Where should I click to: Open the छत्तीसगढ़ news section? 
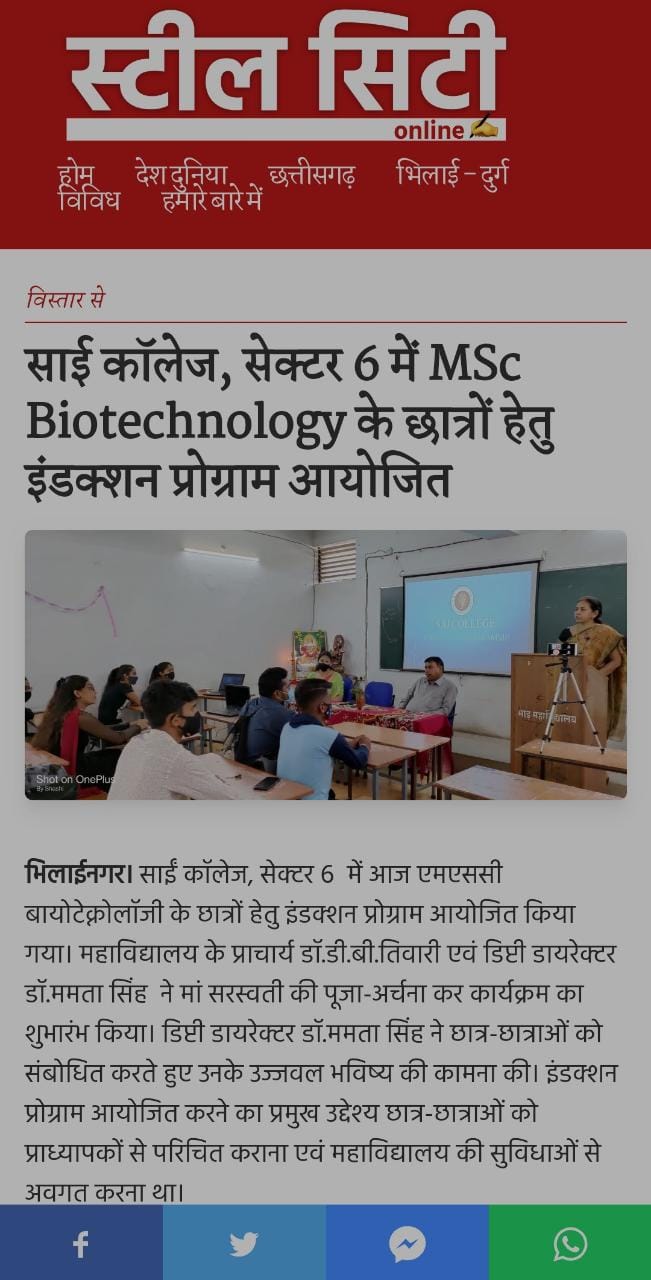point(312,175)
